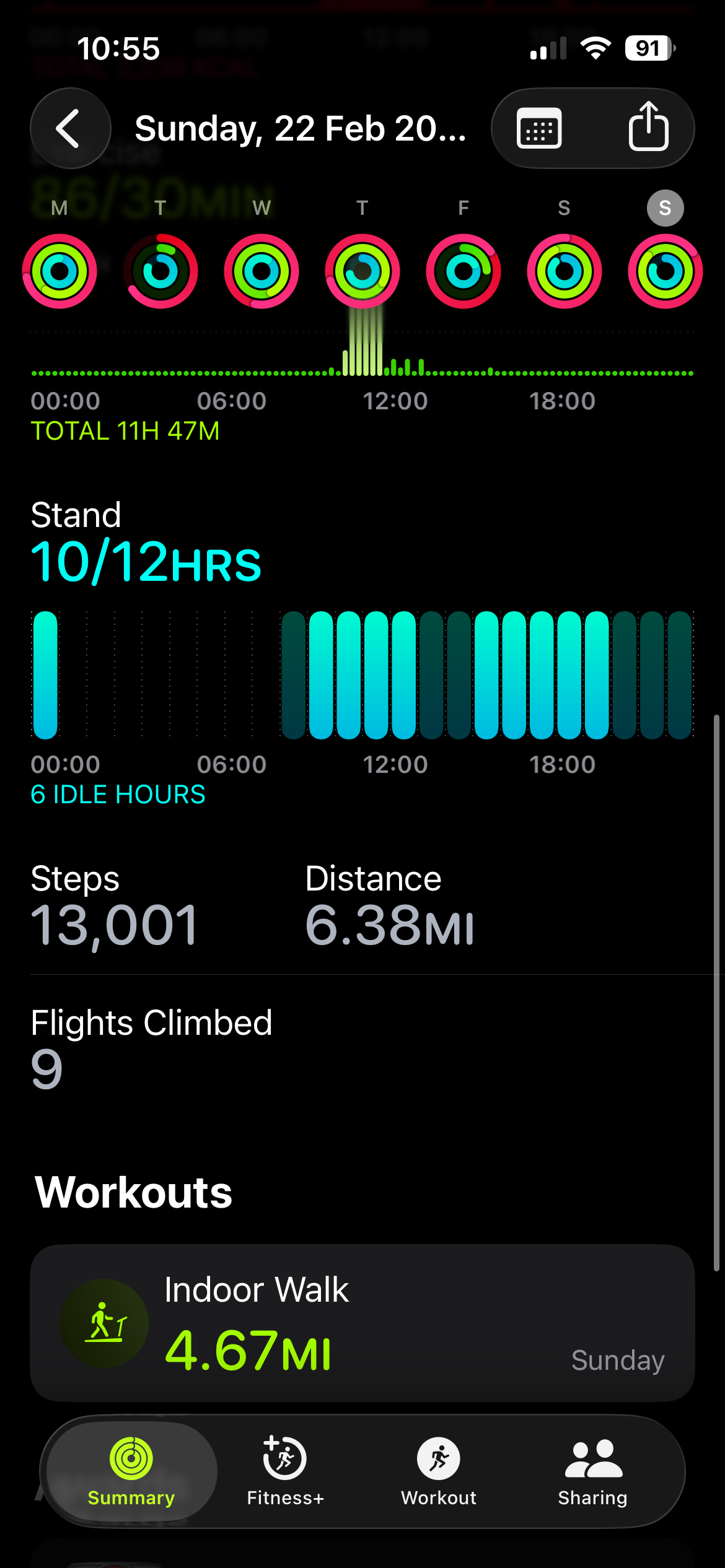The height and width of the screenshot is (1568, 725).
Task: Jump to Wednesday's activity rings
Action: tap(261, 271)
